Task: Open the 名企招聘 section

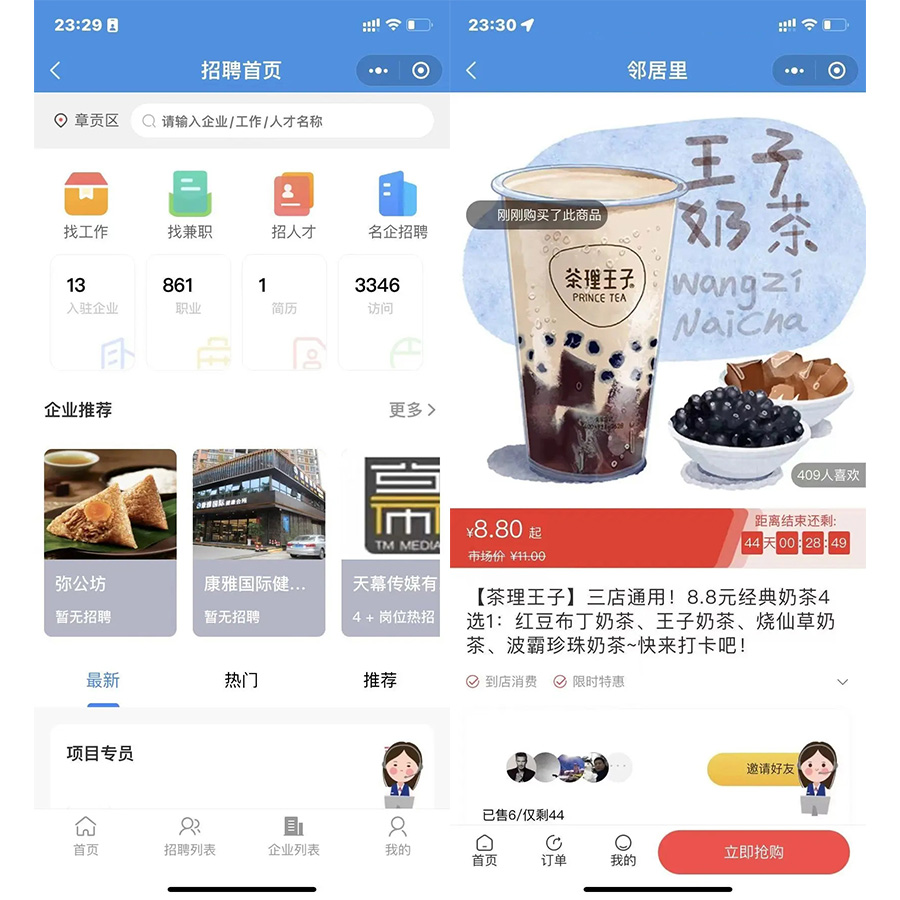Action: coord(397,205)
